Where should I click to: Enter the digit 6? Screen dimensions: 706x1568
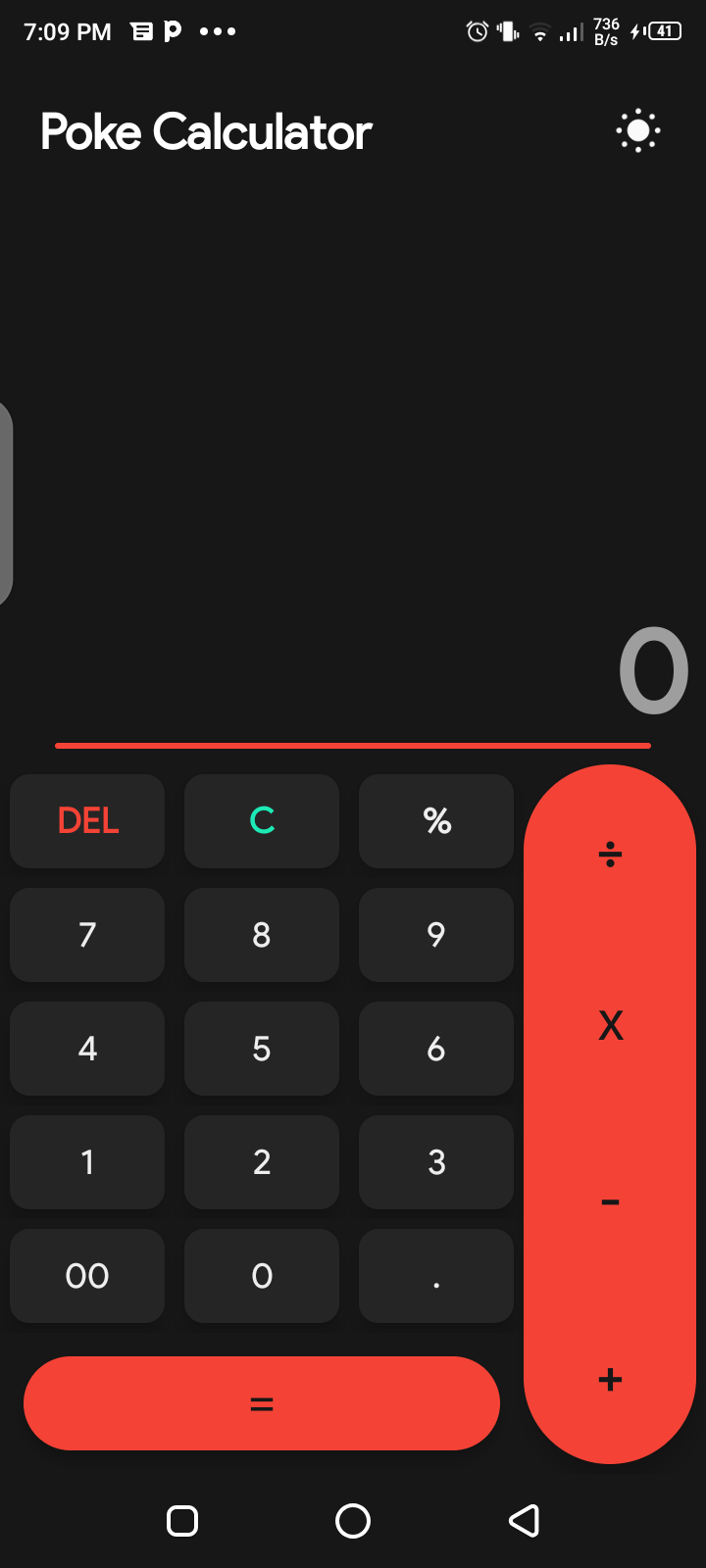coord(436,1049)
